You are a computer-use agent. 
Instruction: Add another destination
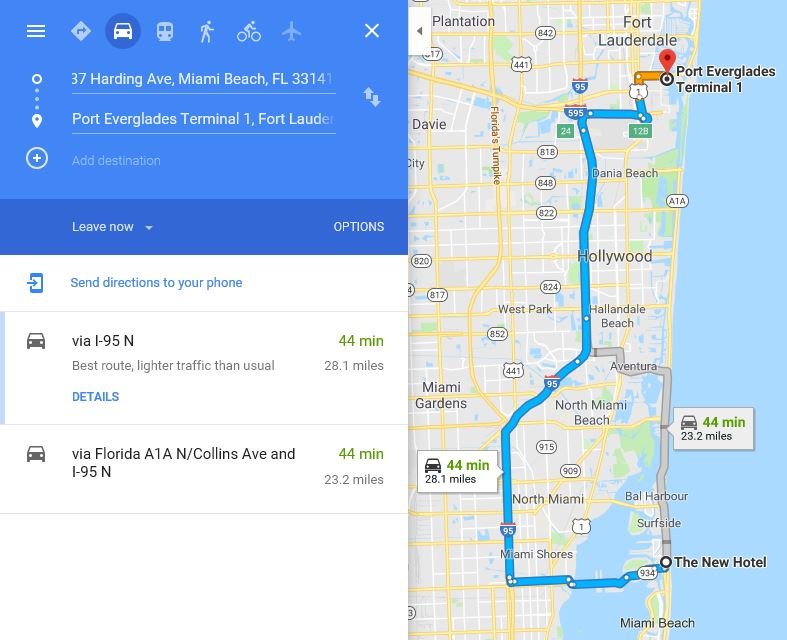pyautogui.click(x=116, y=160)
